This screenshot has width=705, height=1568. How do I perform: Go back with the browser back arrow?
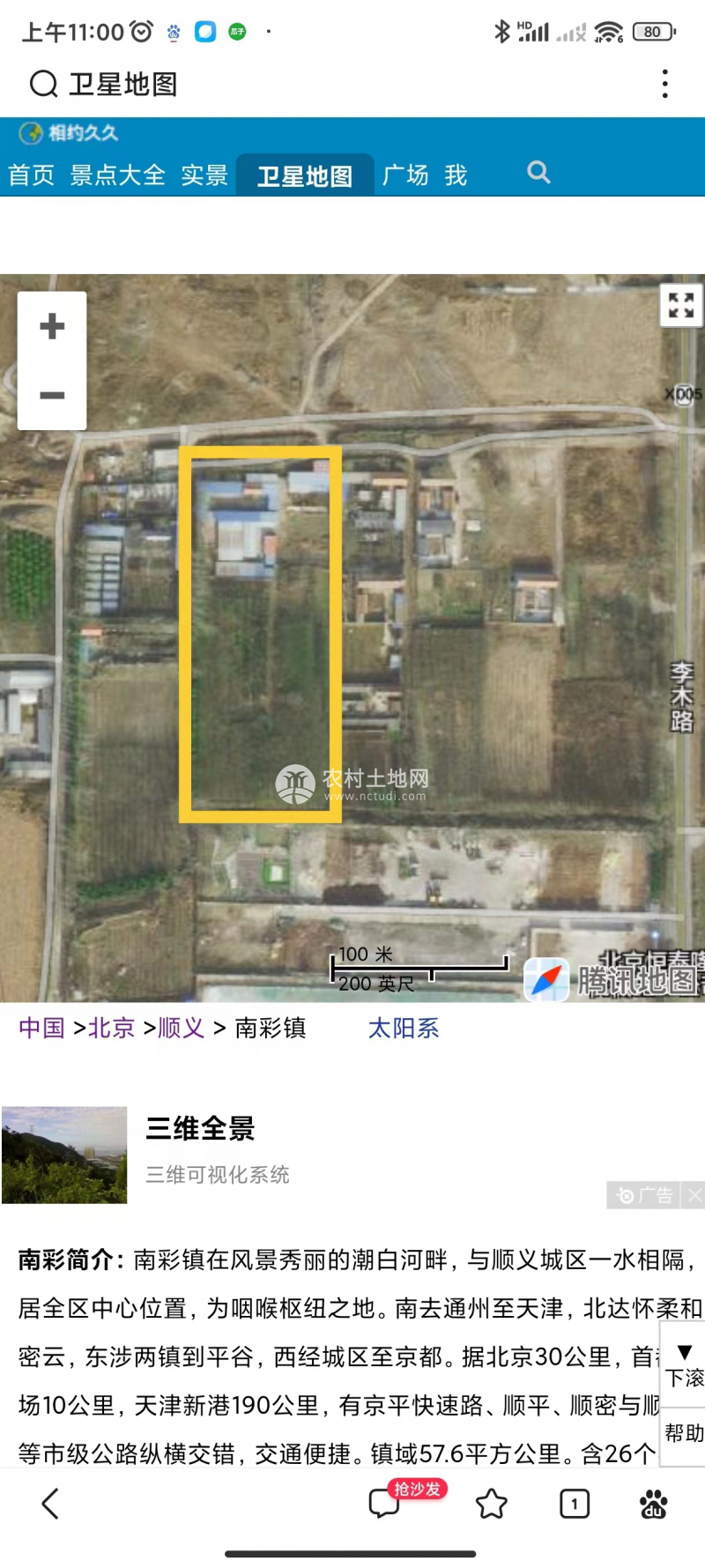click(x=50, y=1504)
